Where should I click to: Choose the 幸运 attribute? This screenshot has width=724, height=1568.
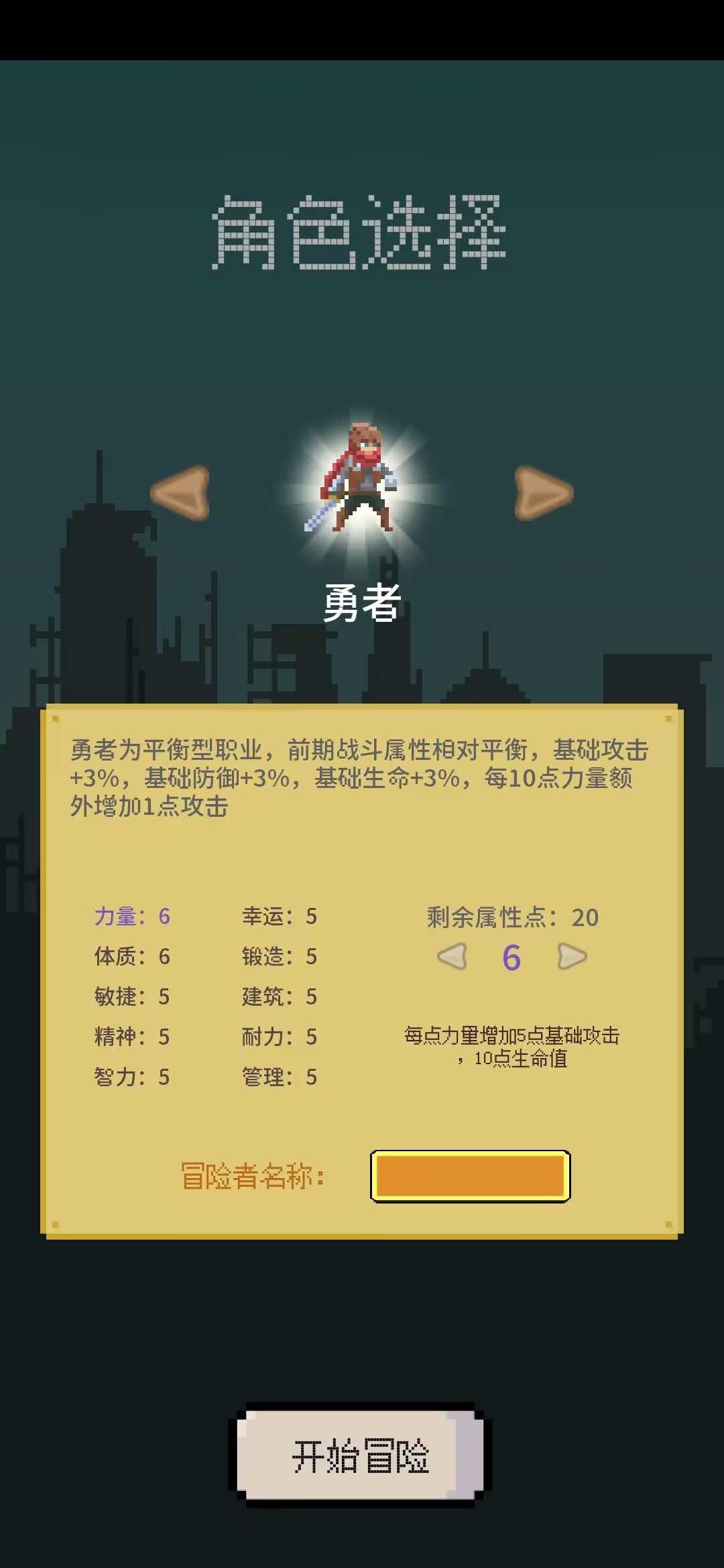[279, 916]
